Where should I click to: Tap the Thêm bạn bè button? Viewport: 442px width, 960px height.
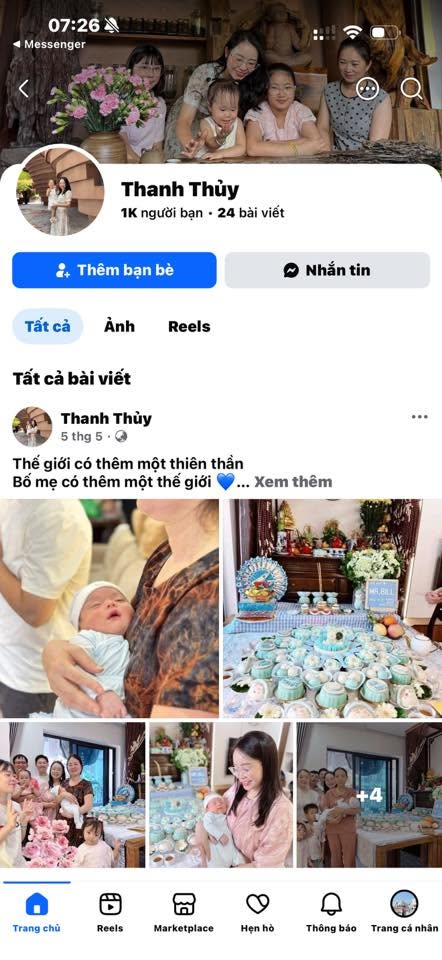click(114, 270)
